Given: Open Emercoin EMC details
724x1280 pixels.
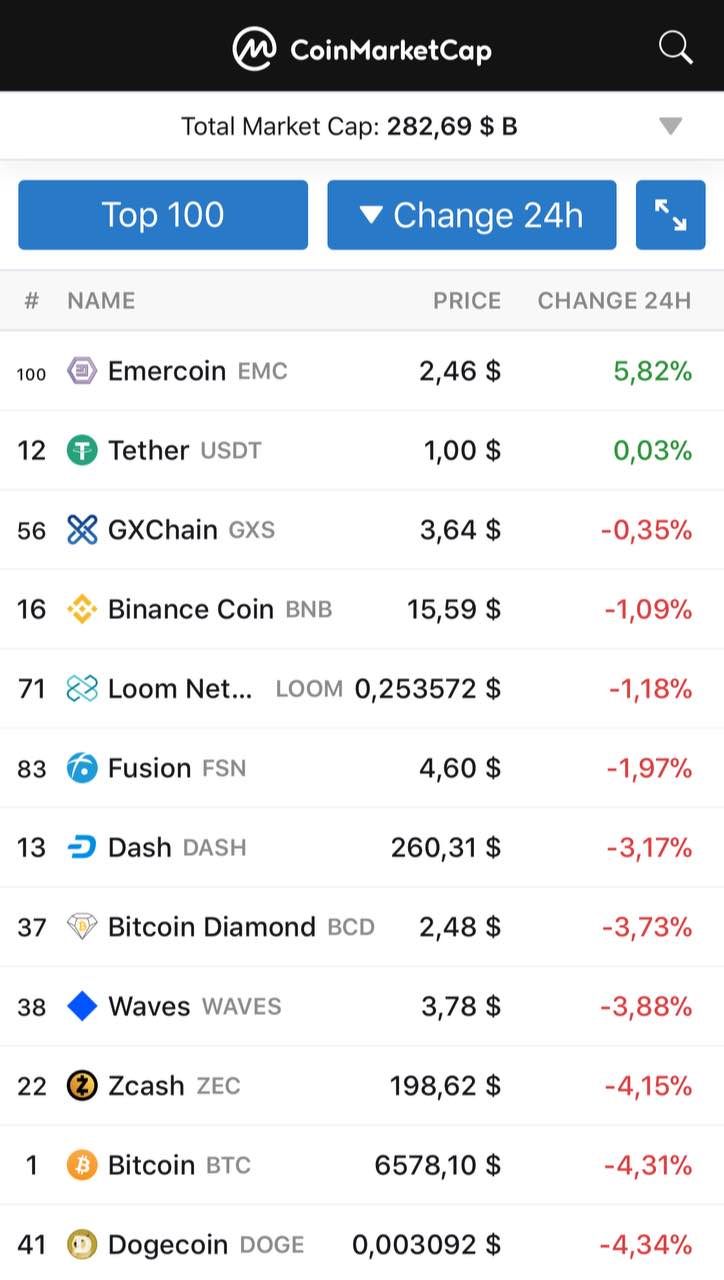Looking at the screenshot, I should tap(362, 371).
